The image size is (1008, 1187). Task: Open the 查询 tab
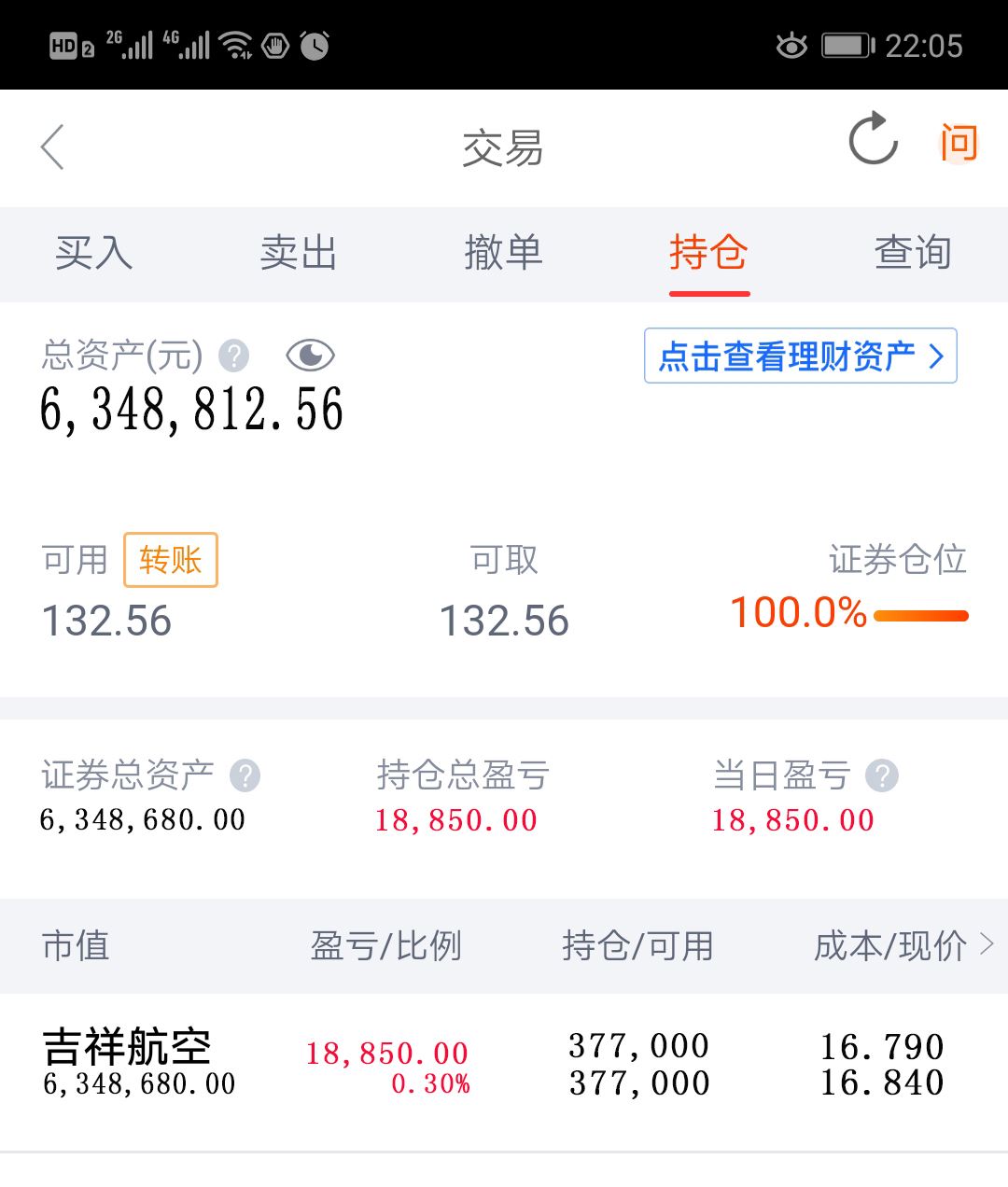click(x=913, y=253)
